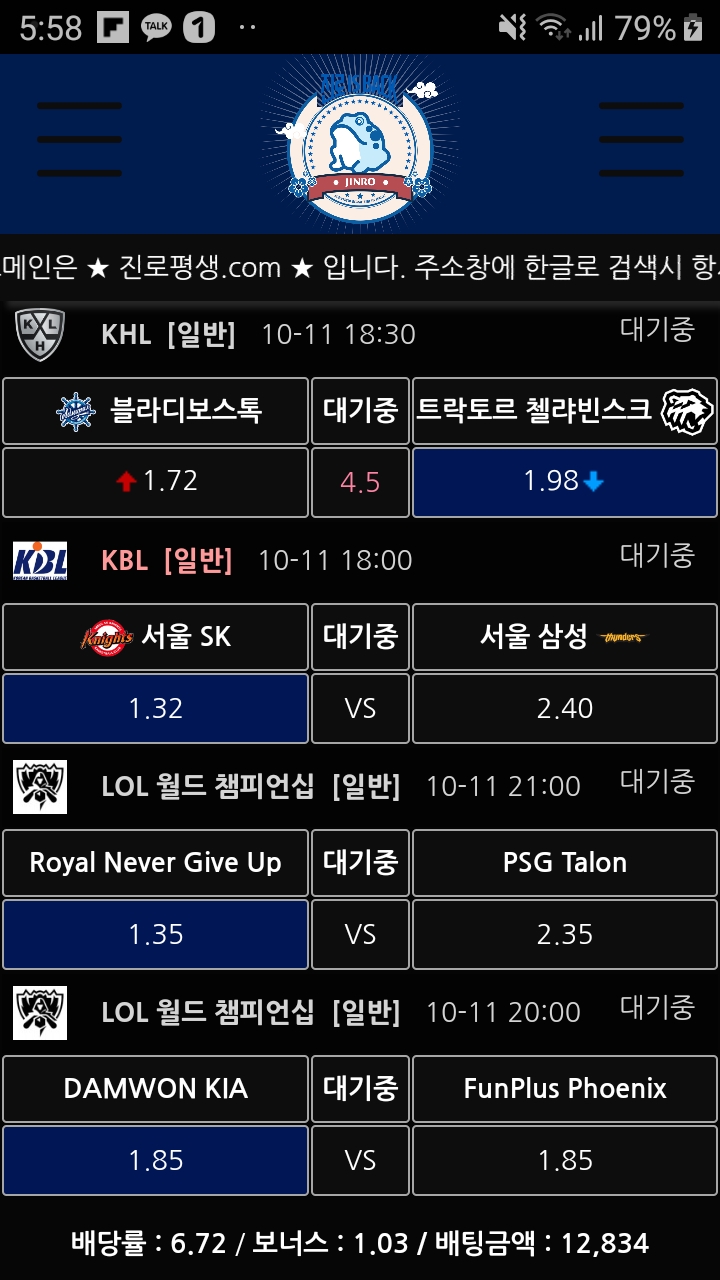Tap the JINRO frog logo for home
This screenshot has width=720, height=1280.
[x=360, y=142]
